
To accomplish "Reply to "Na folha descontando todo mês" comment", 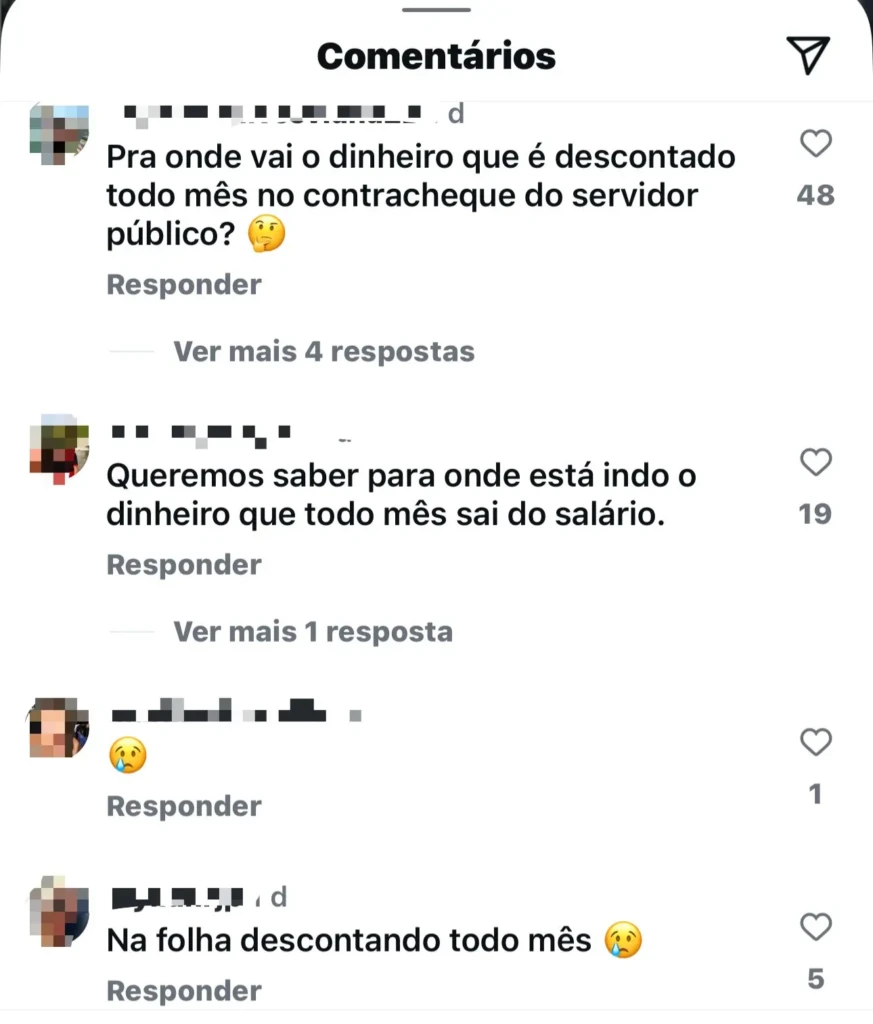I will coord(183,991).
